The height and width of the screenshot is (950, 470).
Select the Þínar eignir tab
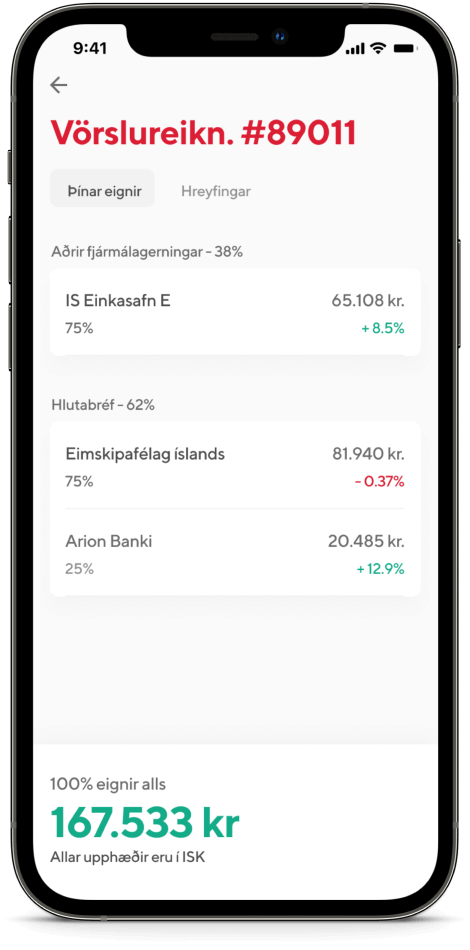pos(102,191)
